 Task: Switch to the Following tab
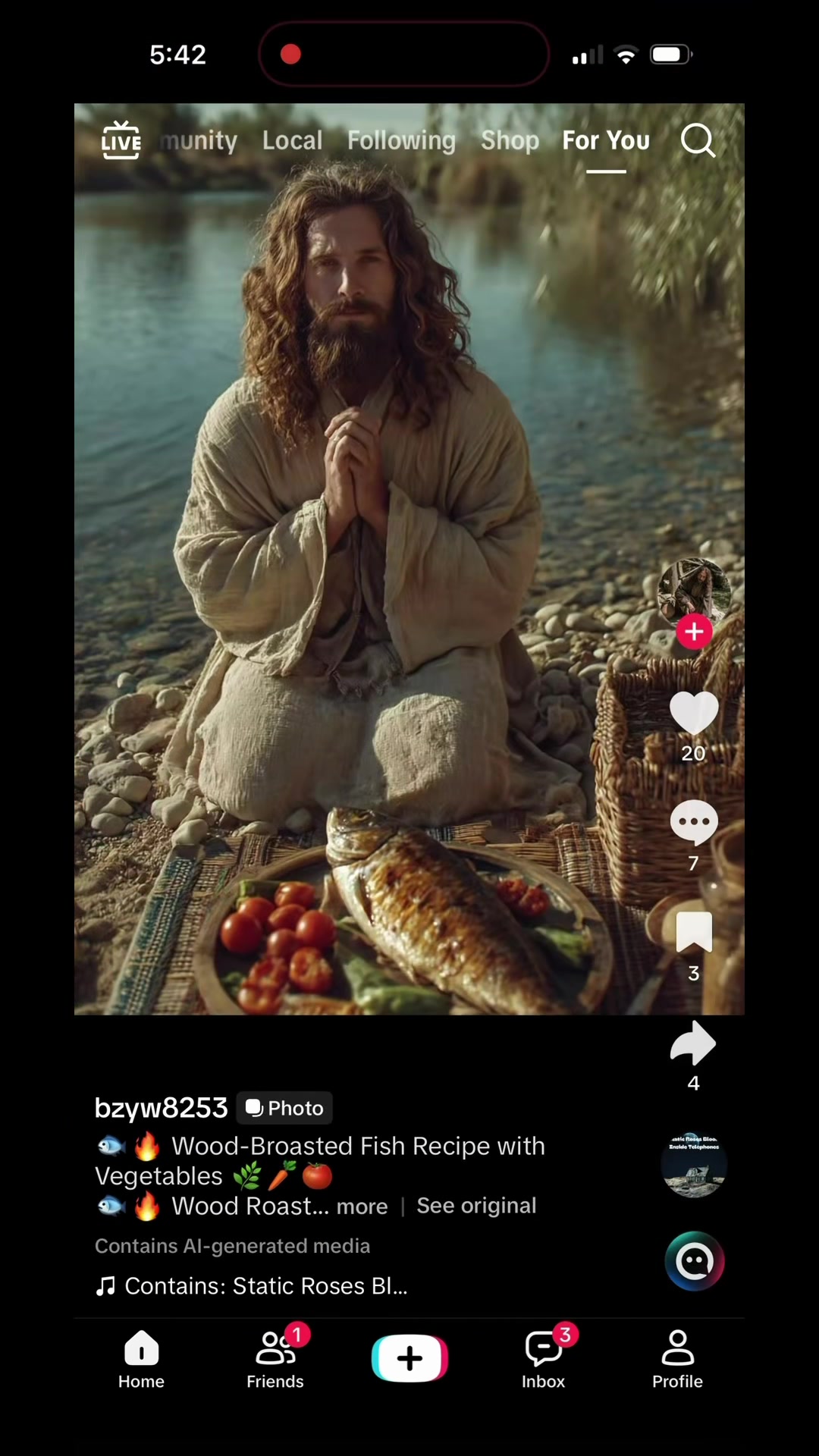[x=401, y=140]
